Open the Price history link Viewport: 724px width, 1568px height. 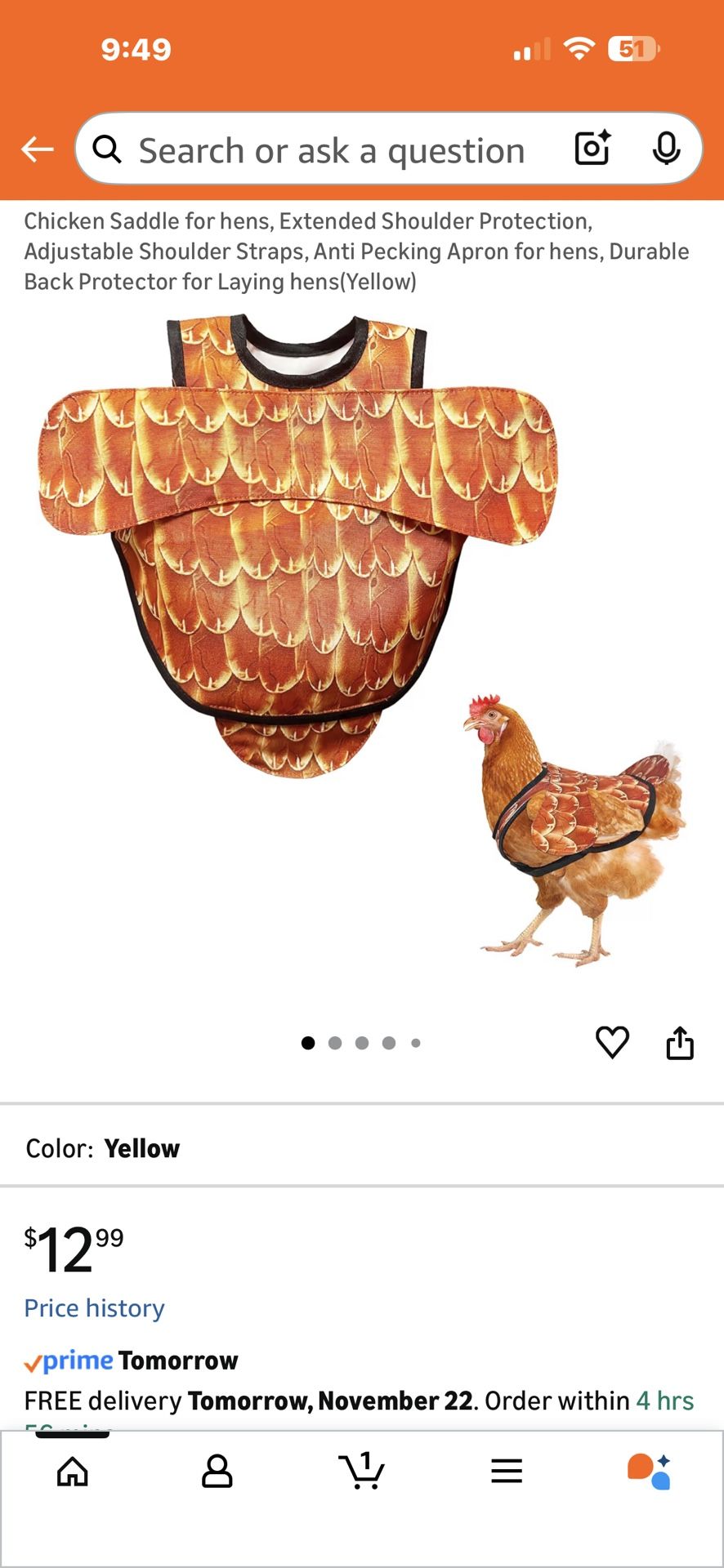[x=95, y=1307]
